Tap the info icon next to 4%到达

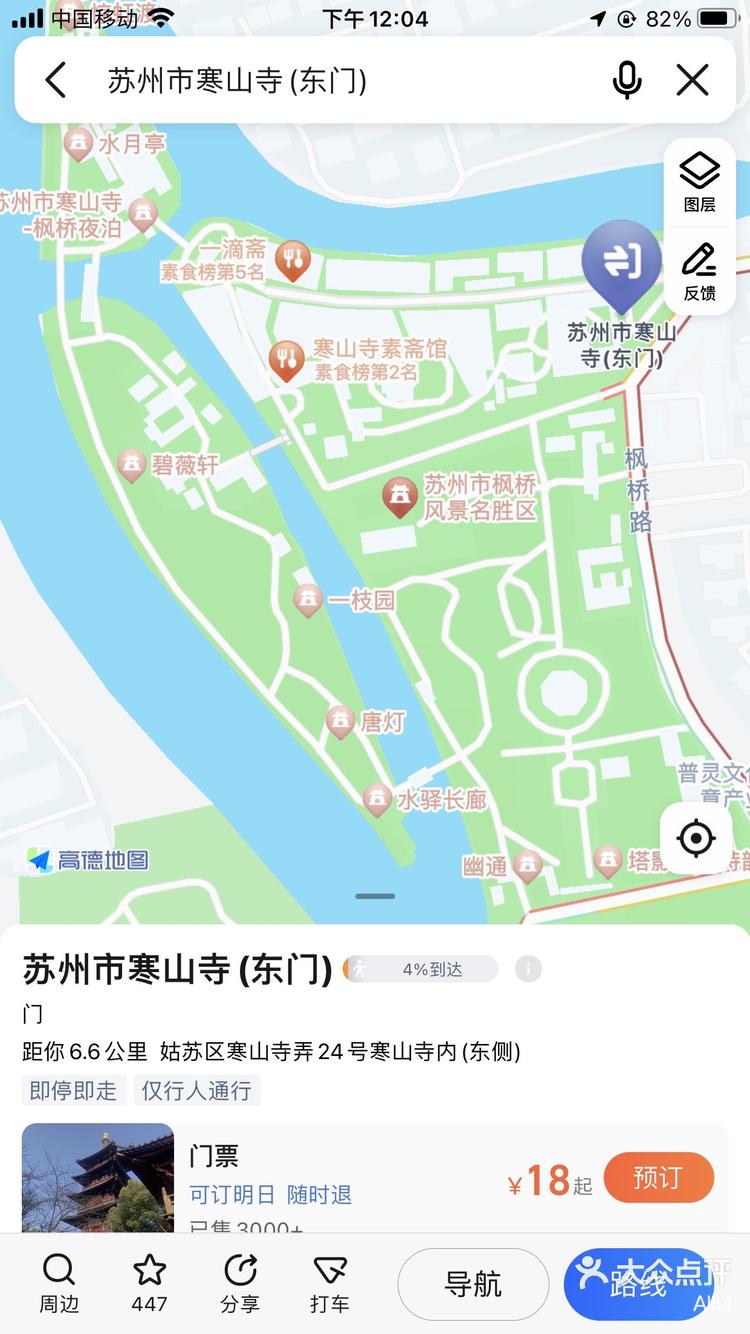click(x=528, y=968)
